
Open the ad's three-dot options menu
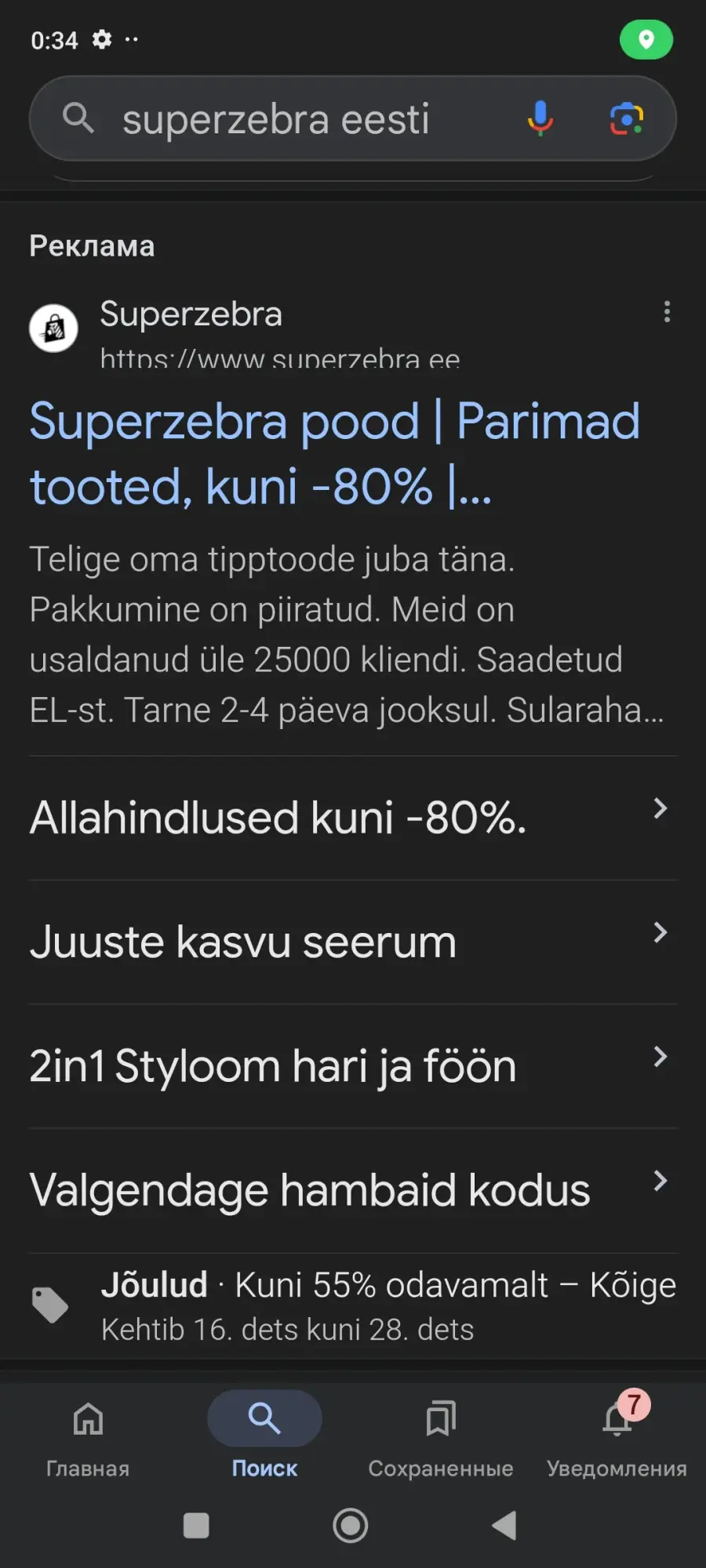coord(667,312)
